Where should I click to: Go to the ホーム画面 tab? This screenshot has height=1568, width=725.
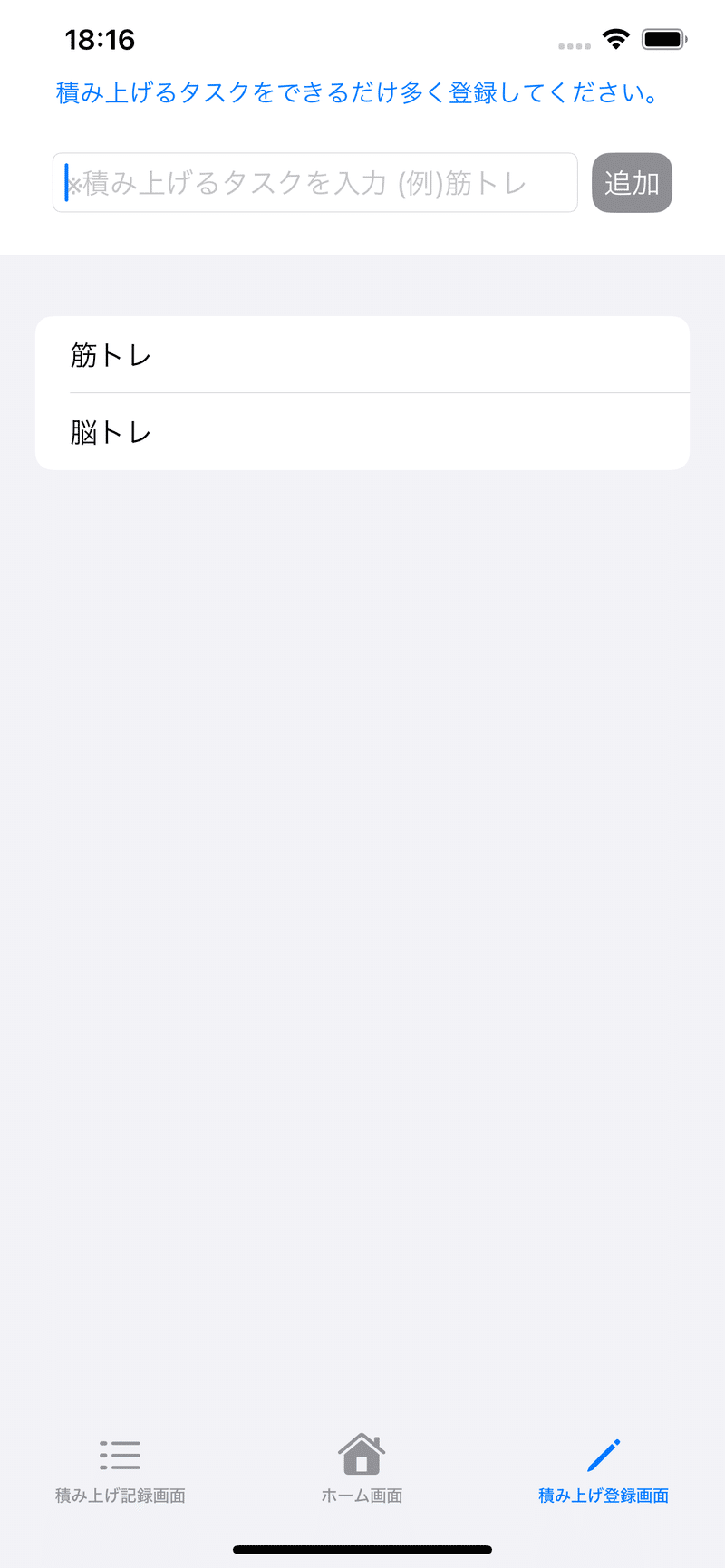tap(362, 1471)
